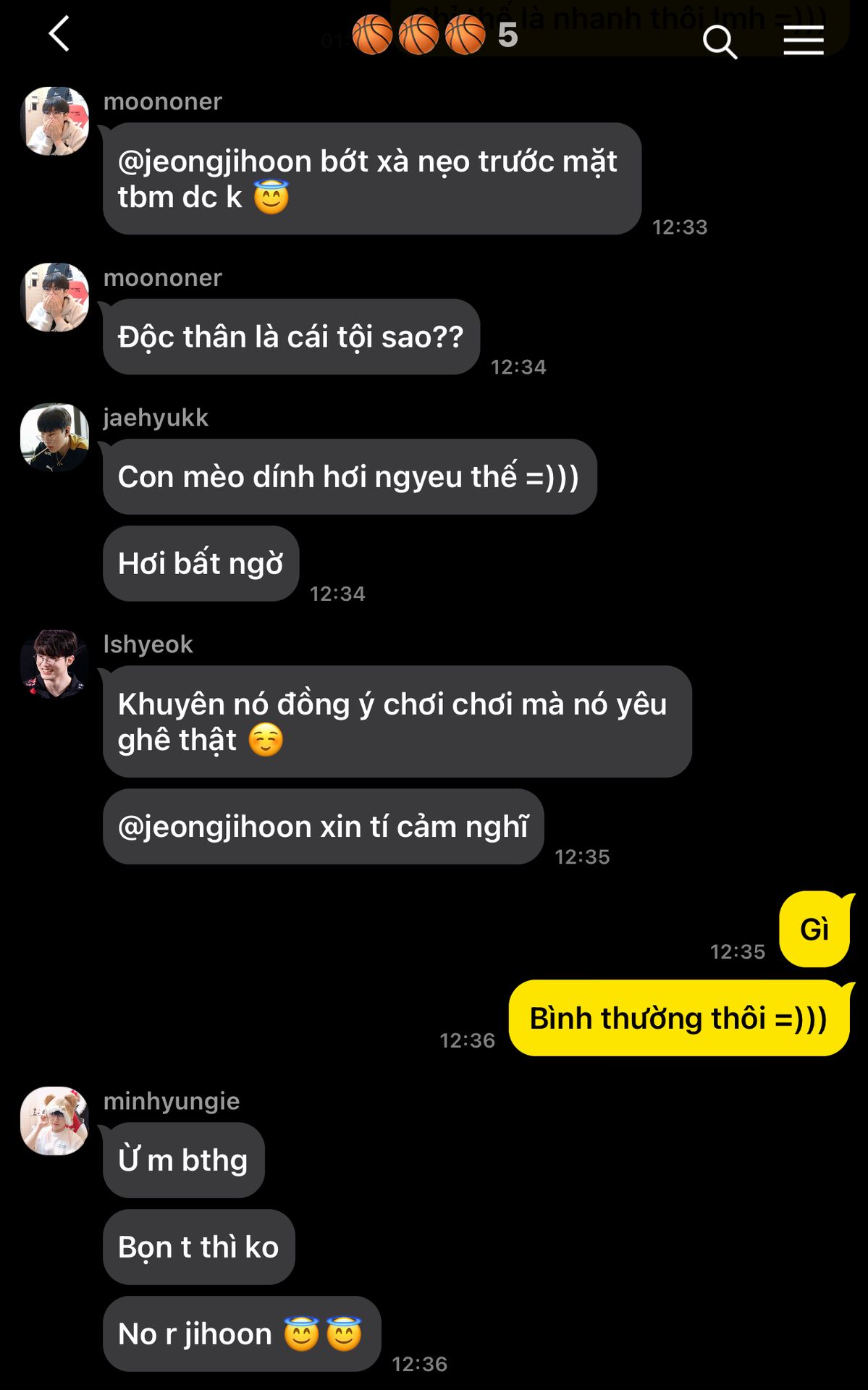This screenshot has width=868, height=1390.
Task: Open the chat room menu
Action: point(804,41)
